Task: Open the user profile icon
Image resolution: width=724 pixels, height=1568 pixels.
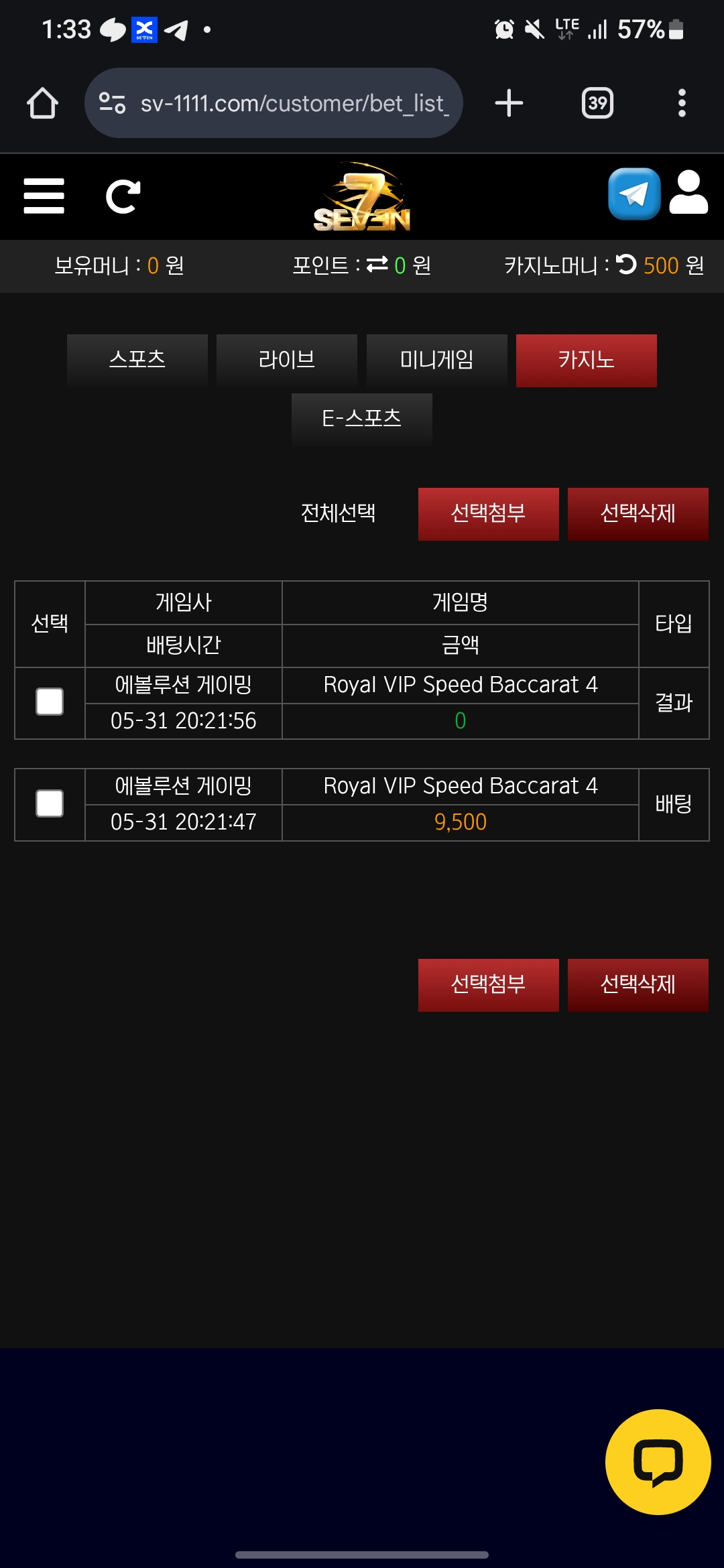Action: coord(688,193)
